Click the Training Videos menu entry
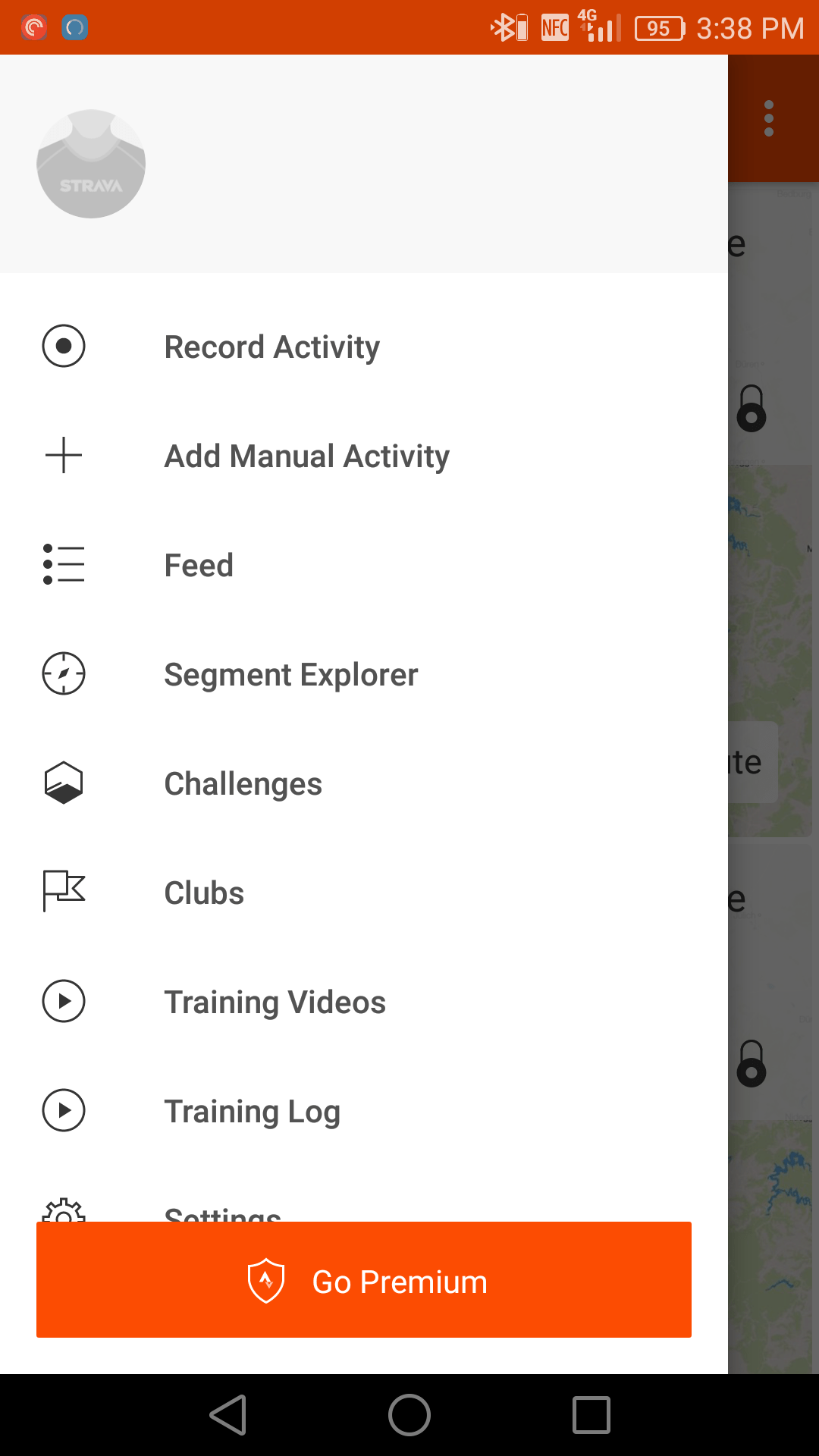 (275, 1001)
